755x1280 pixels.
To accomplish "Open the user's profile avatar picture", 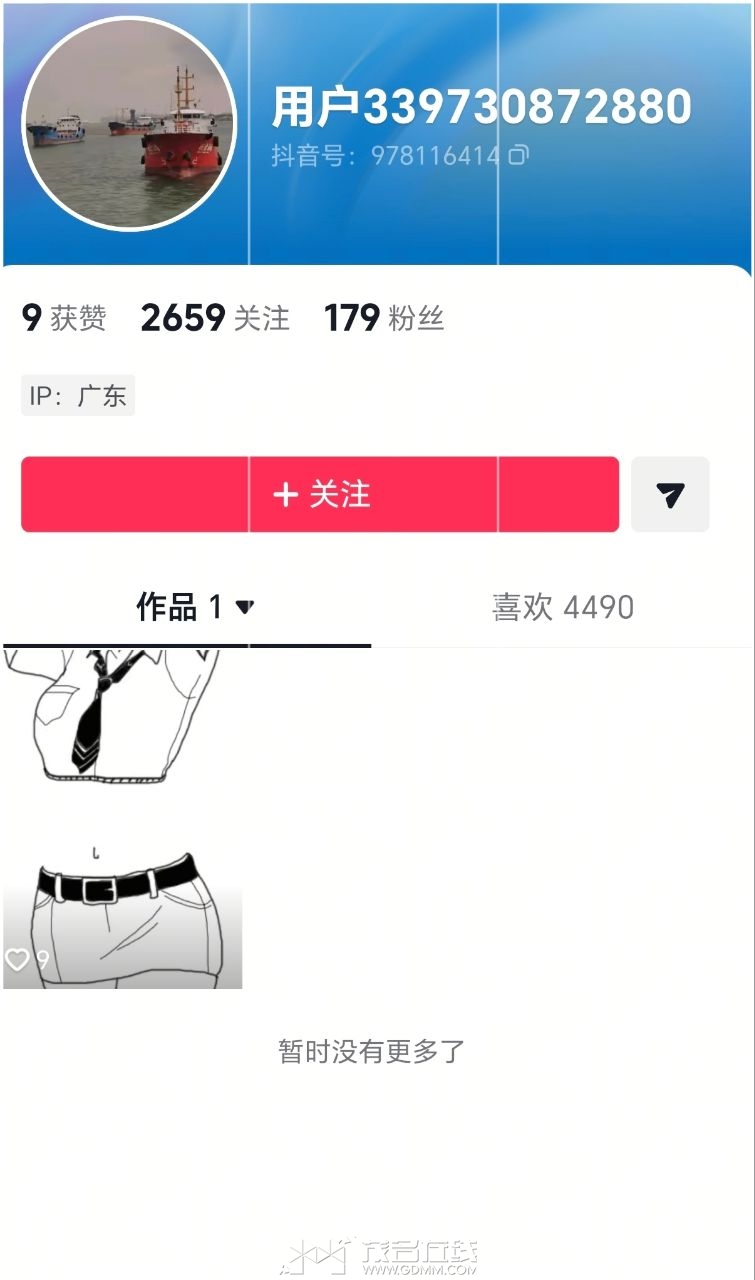I will (x=129, y=123).
